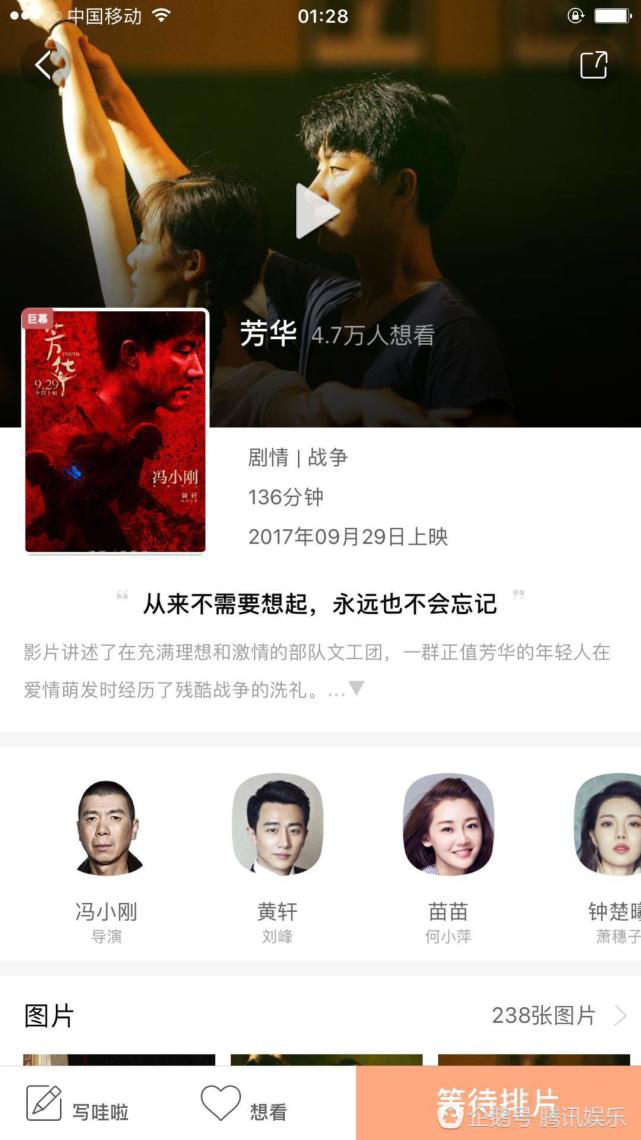The image size is (641, 1140).
Task: Open the 芳华 movie poster
Action: [x=116, y=431]
